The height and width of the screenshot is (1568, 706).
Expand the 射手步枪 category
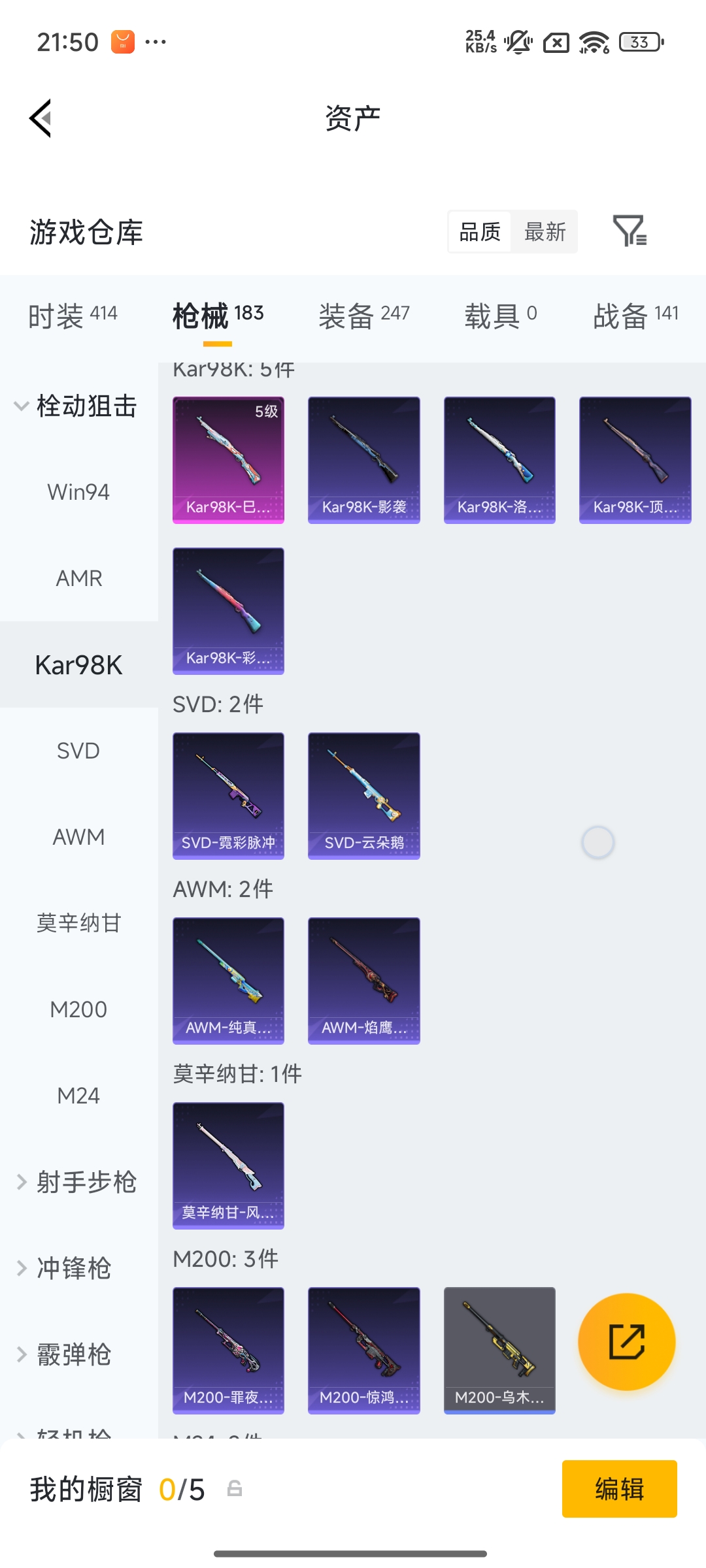(x=78, y=1181)
